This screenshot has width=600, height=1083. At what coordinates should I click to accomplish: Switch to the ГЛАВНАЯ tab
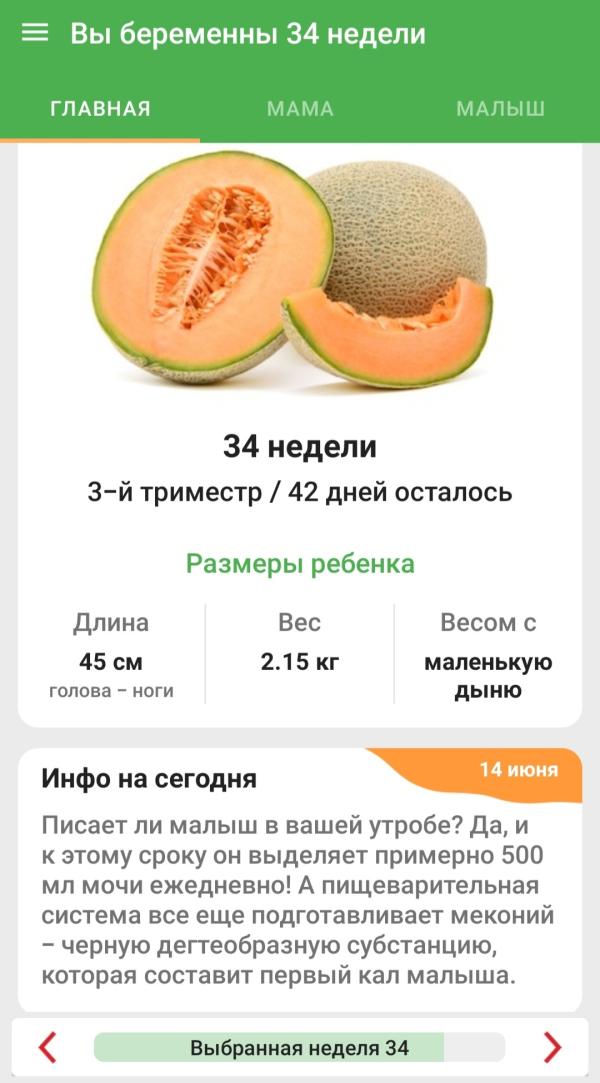click(x=100, y=109)
